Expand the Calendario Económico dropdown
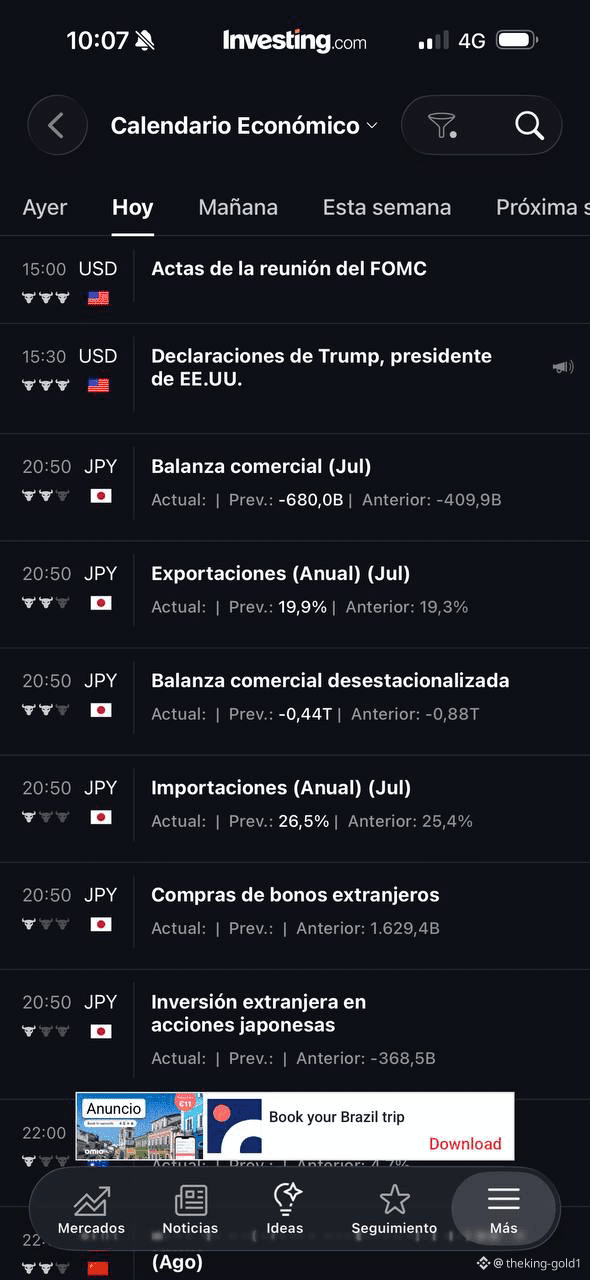The height and width of the screenshot is (1280, 590). pyautogui.click(x=244, y=126)
